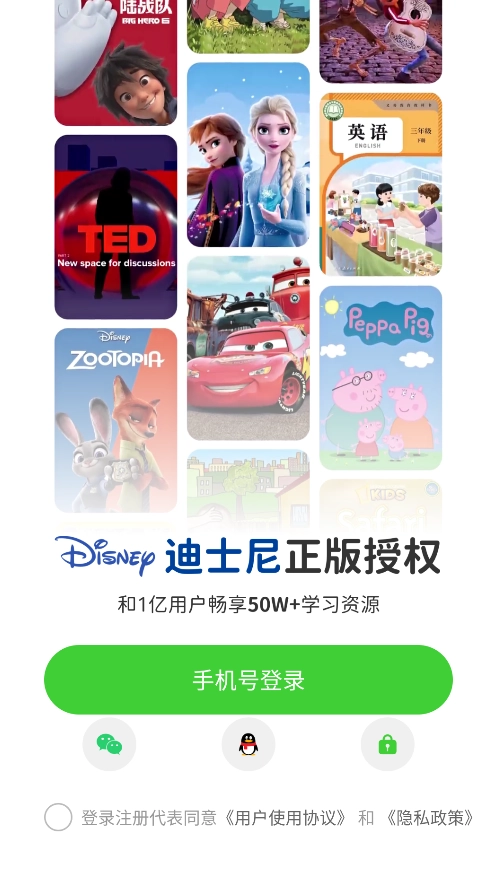495x875 pixels.
Task: Open the 《用户使用协议》 link
Action: 285,818
